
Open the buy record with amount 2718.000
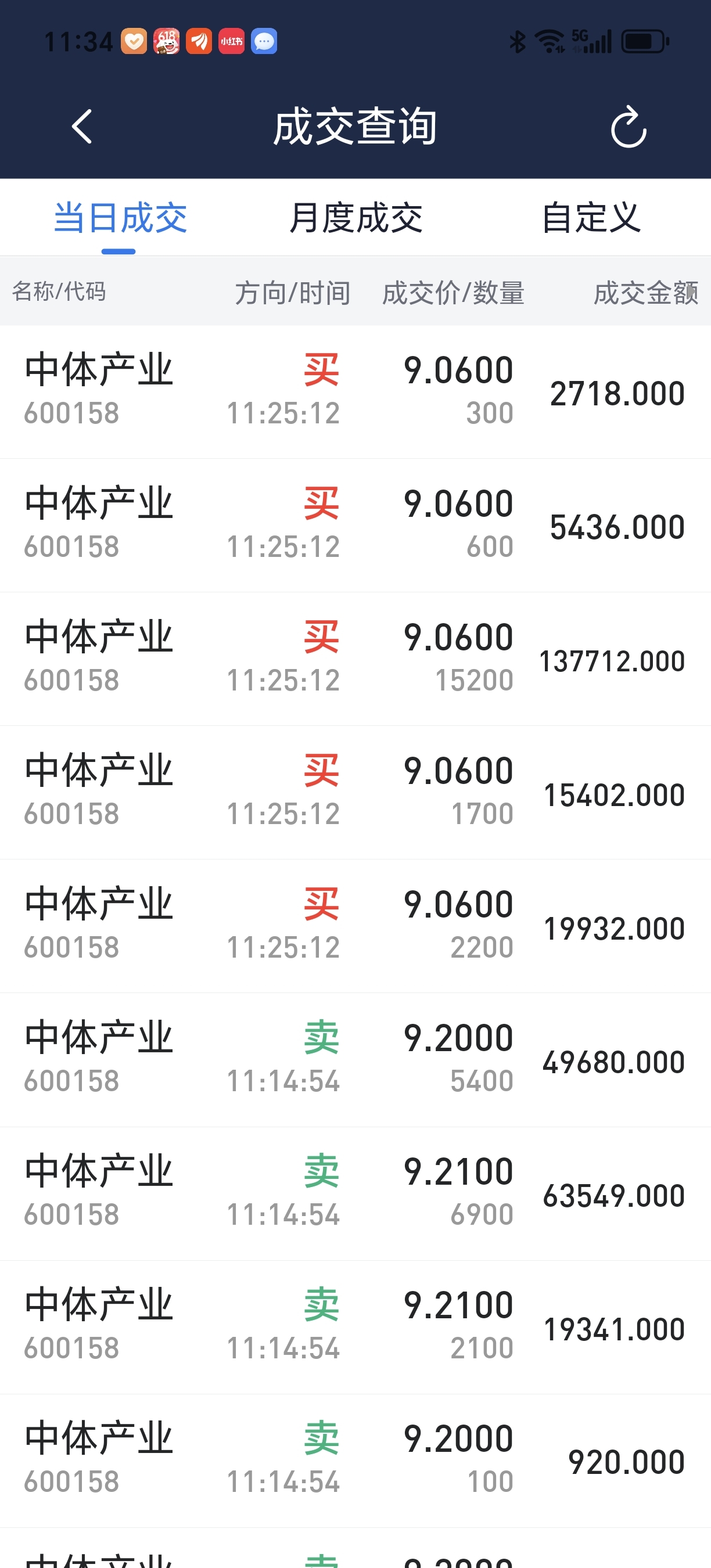(355, 391)
